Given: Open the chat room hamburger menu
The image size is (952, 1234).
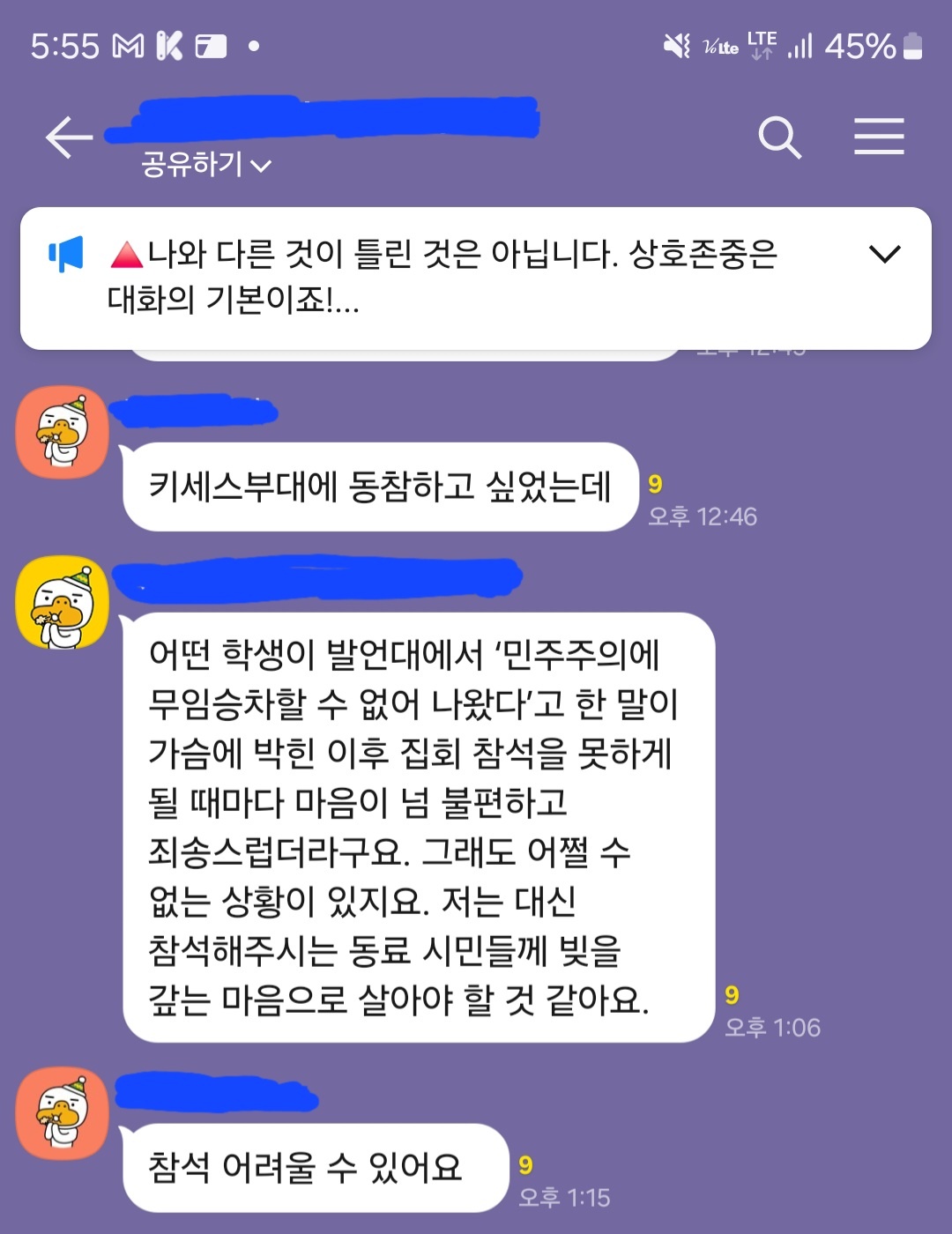Looking at the screenshot, I should coord(879,137).
